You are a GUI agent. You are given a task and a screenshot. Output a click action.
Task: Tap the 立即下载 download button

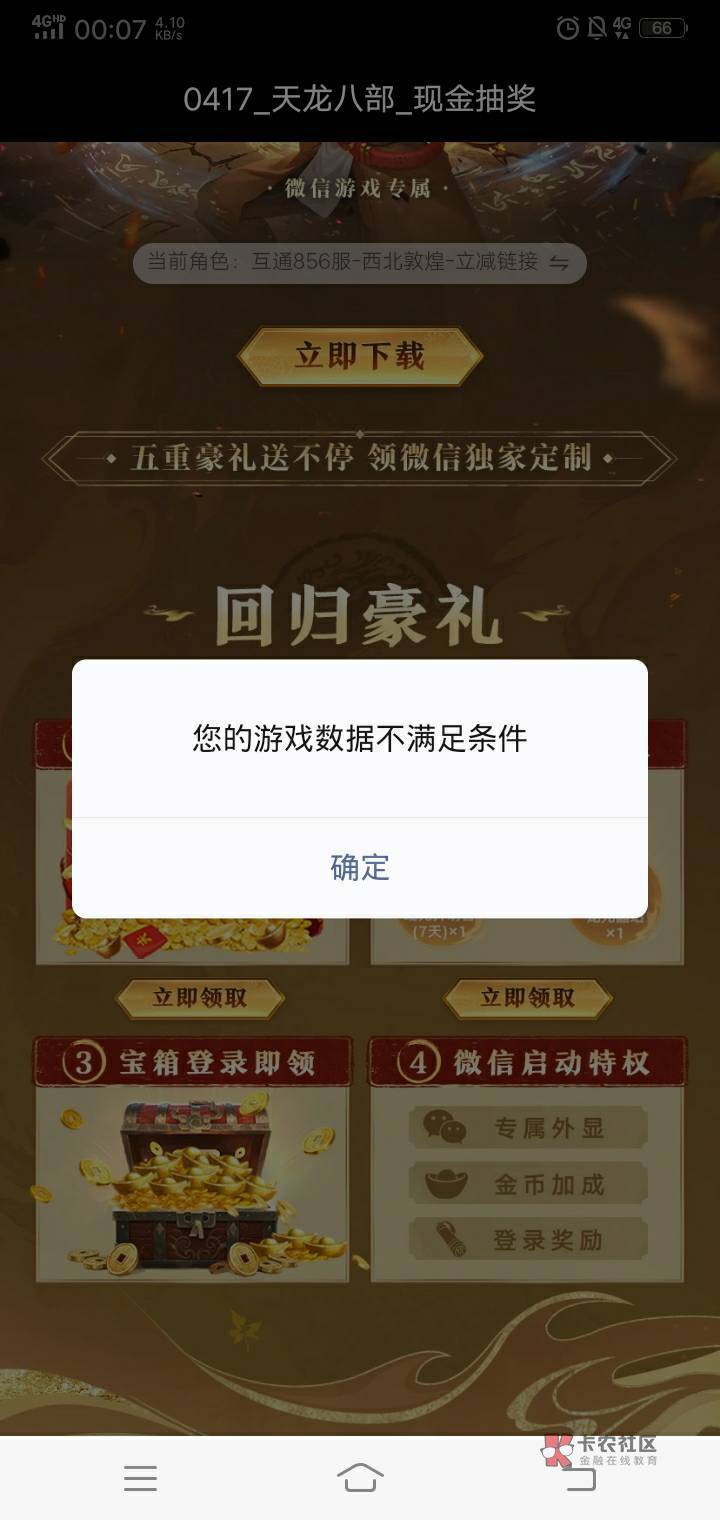360,356
